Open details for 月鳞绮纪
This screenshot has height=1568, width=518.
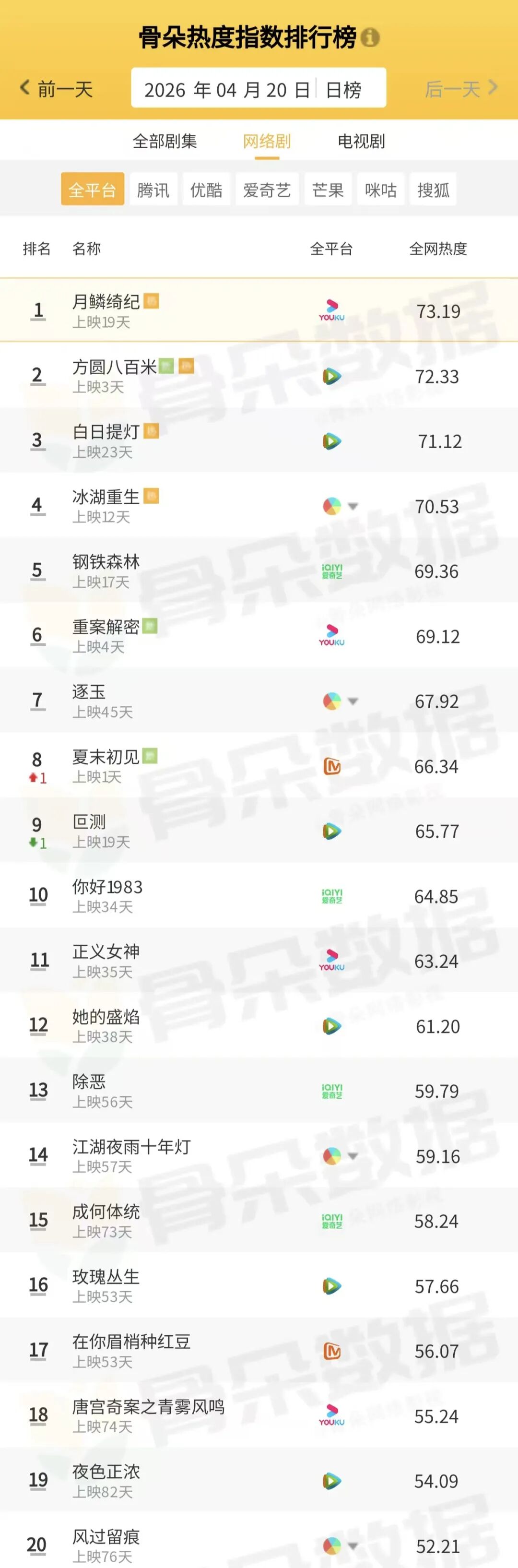pos(106,302)
